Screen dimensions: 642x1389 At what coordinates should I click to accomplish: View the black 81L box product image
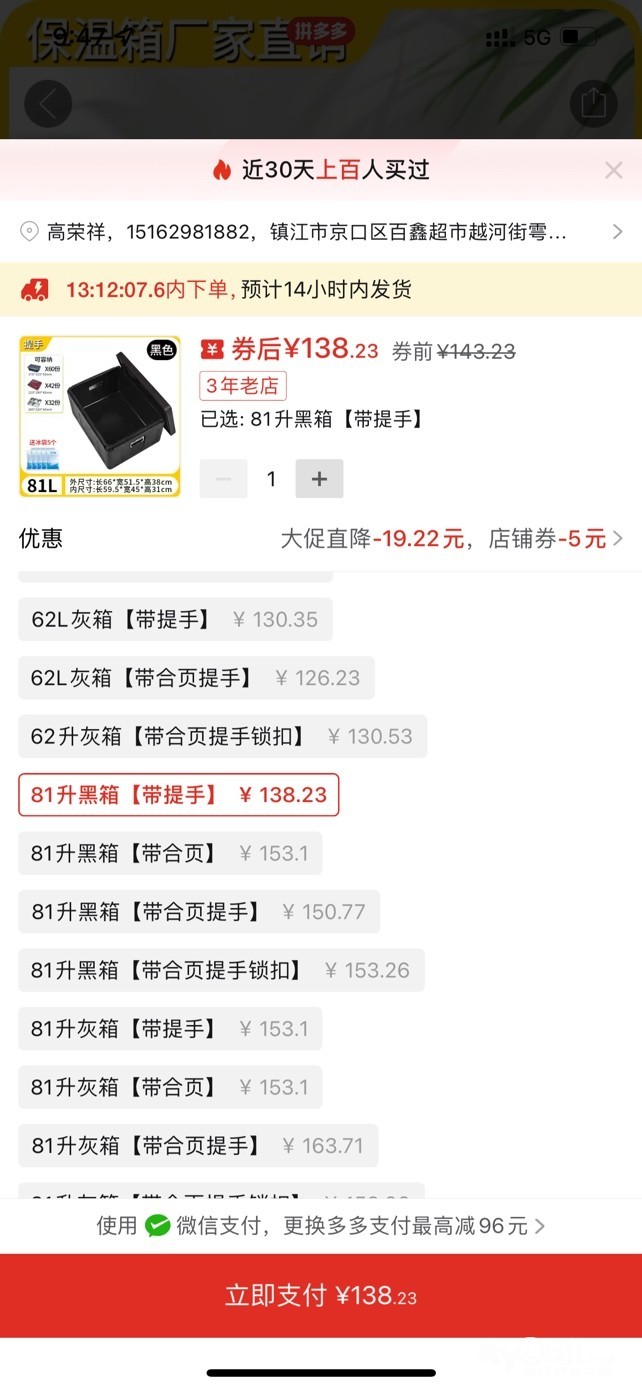click(x=100, y=416)
